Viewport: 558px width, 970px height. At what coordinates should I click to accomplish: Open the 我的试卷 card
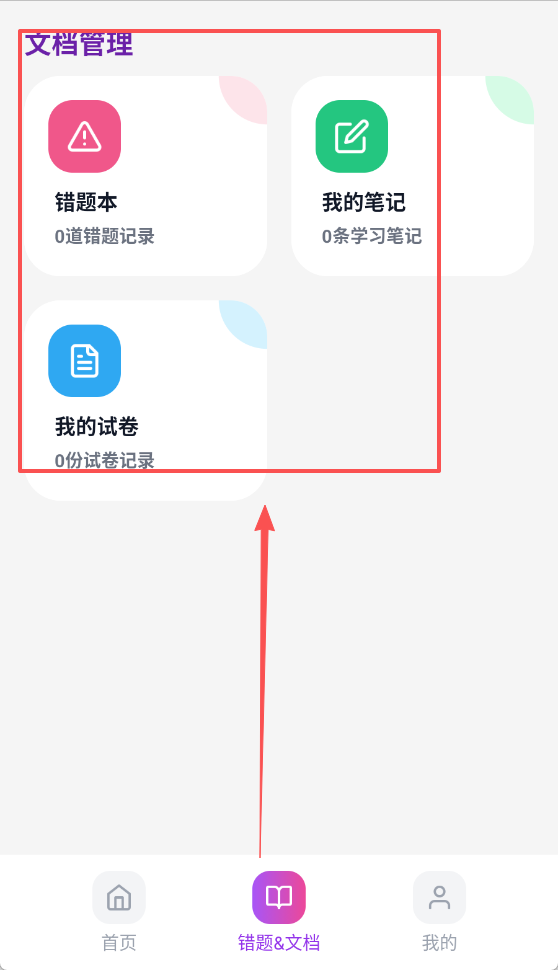(x=146, y=400)
